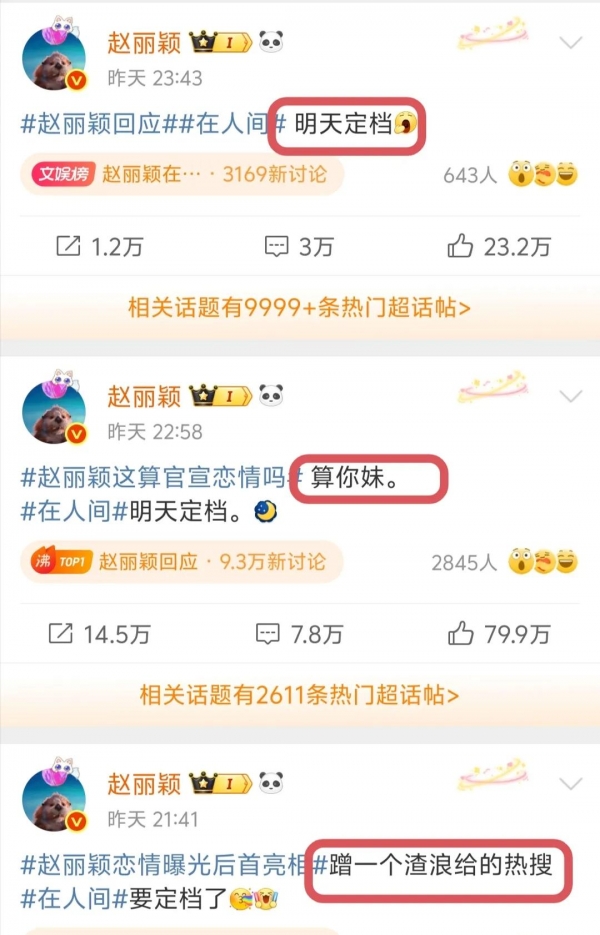Repost the post with 14.5万 reposts
This screenshot has height=935, width=600.
100,634
